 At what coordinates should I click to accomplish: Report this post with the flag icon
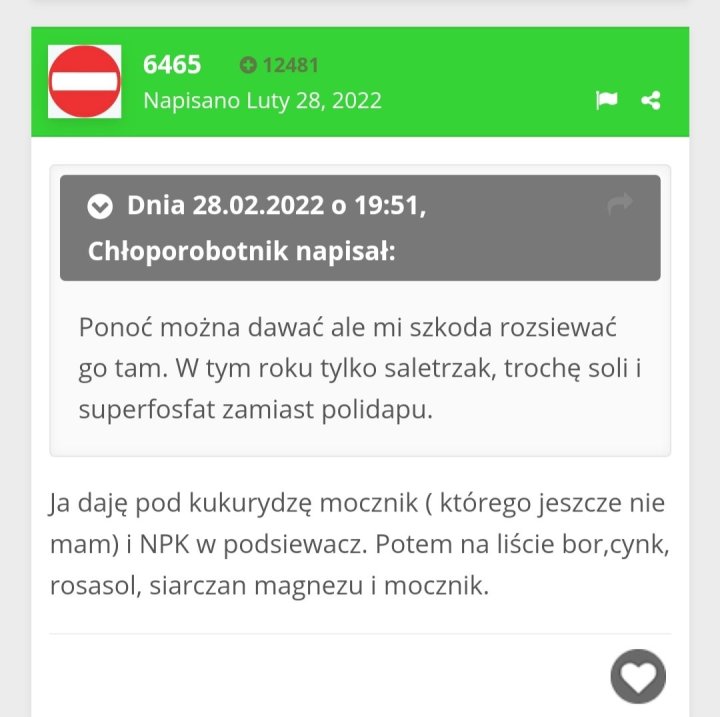[x=606, y=100]
